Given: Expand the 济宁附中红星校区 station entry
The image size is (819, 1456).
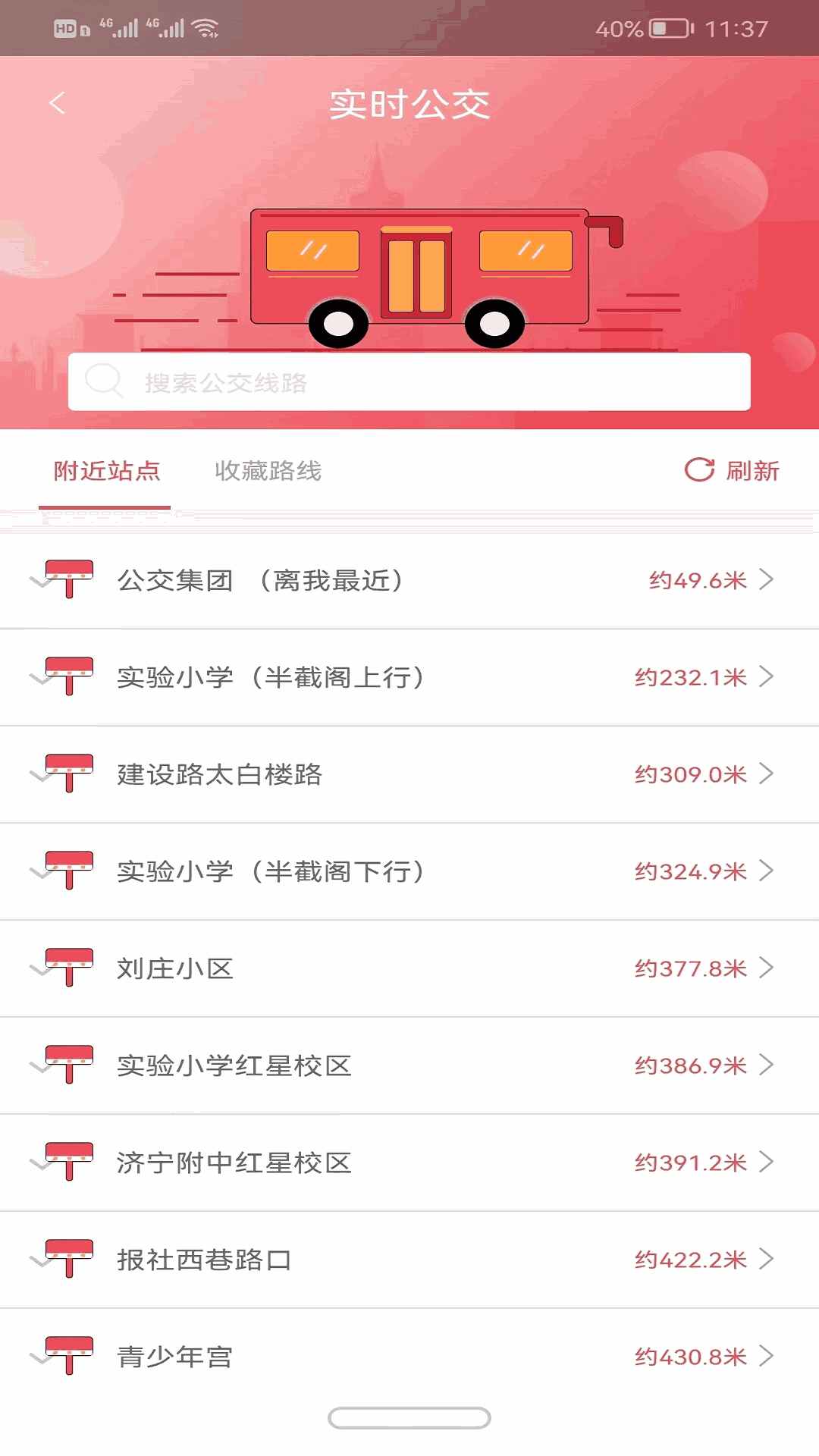Looking at the screenshot, I should (x=409, y=1163).
